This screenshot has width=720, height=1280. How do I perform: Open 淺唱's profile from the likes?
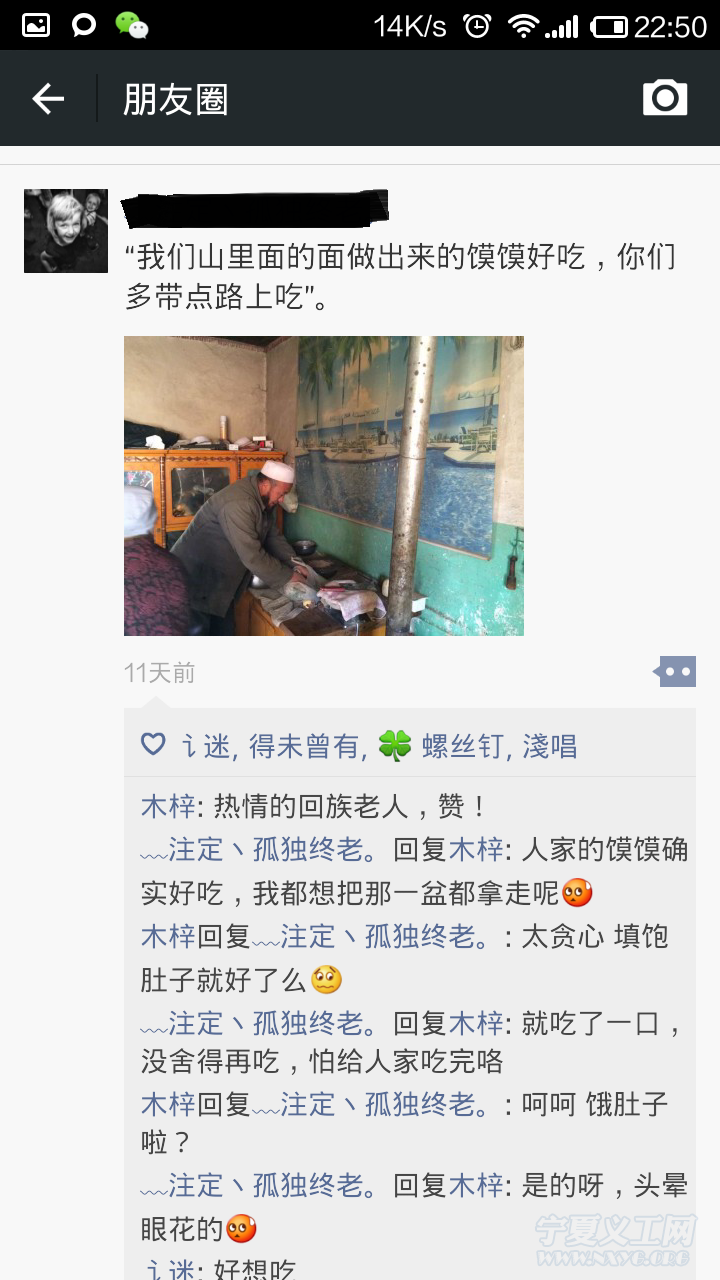click(549, 746)
